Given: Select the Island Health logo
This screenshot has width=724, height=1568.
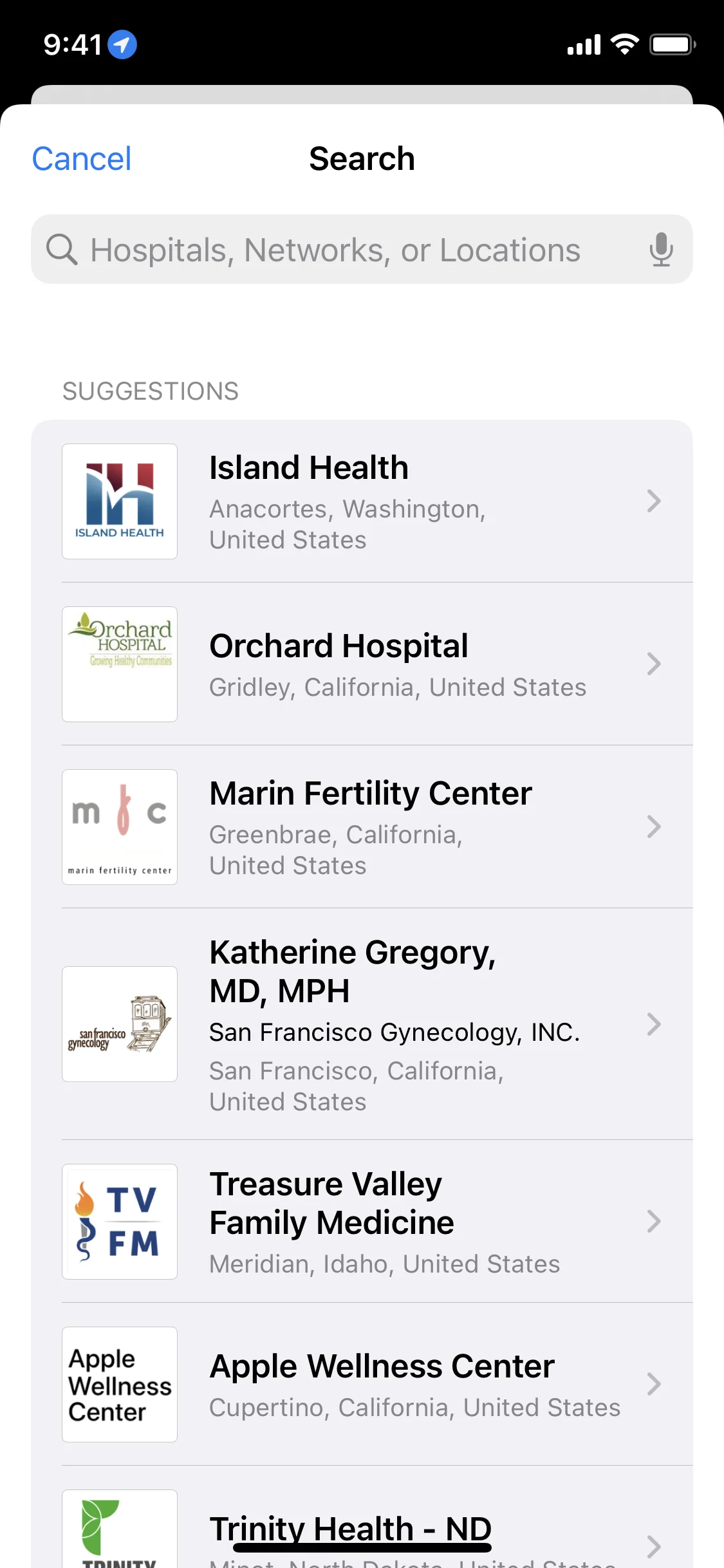Looking at the screenshot, I should (119, 501).
